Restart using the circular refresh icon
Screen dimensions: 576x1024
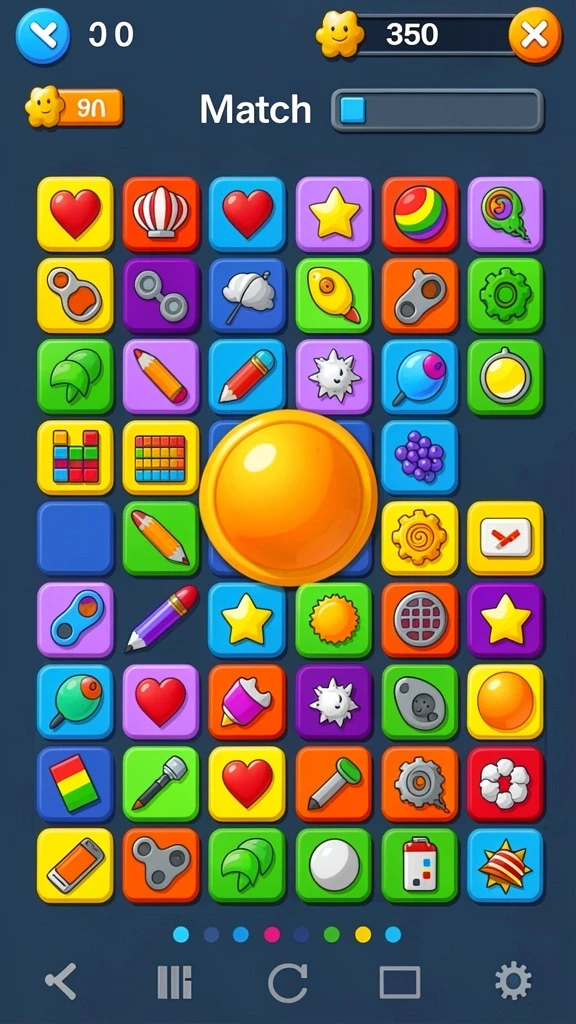[288, 982]
